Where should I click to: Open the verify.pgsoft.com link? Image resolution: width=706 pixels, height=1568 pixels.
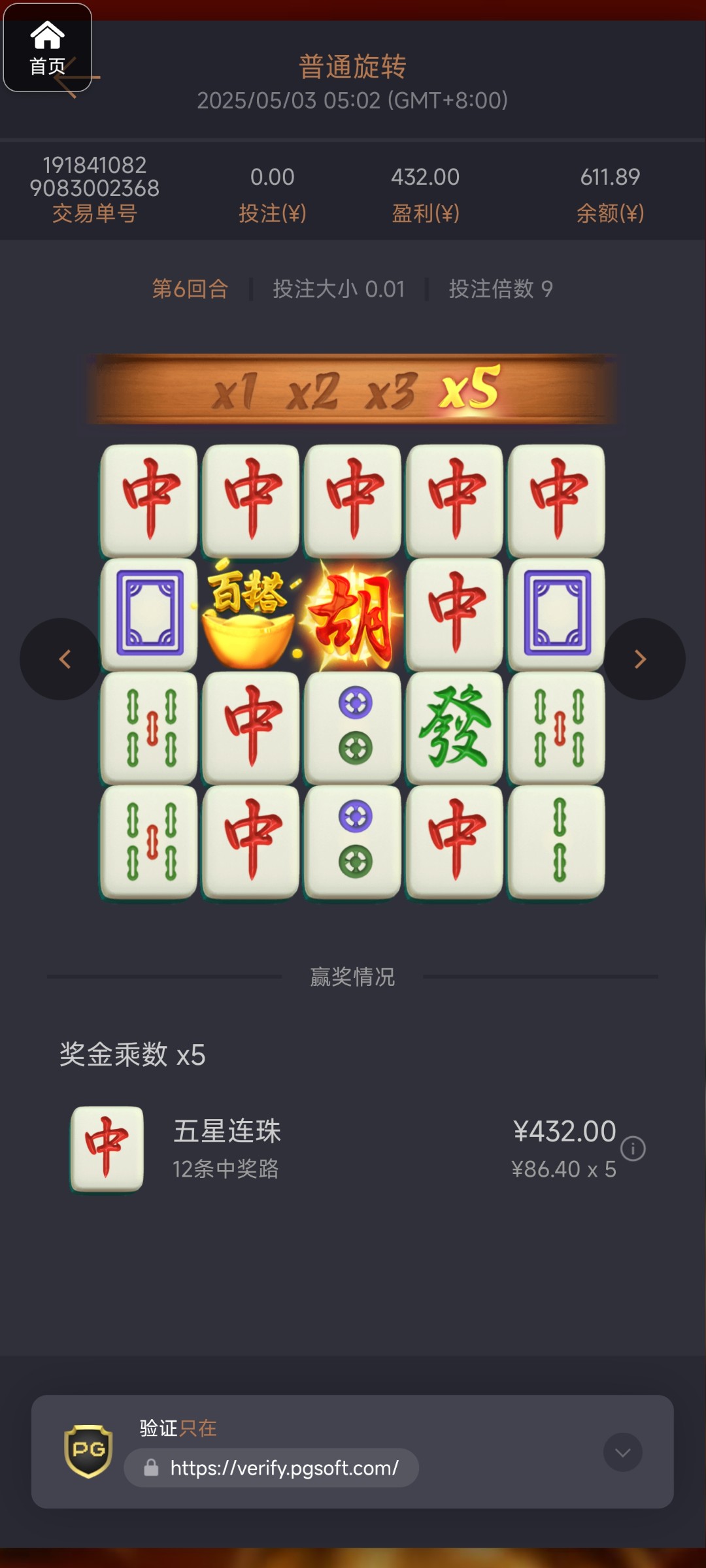284,1468
